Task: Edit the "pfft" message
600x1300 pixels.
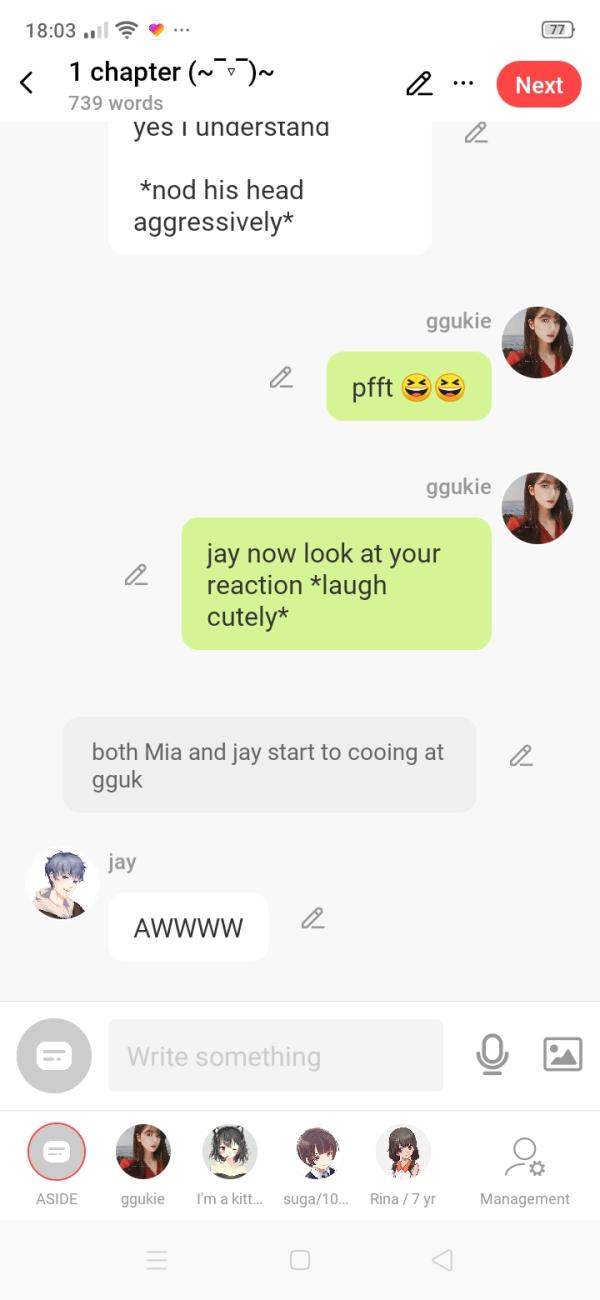Action: tap(281, 378)
